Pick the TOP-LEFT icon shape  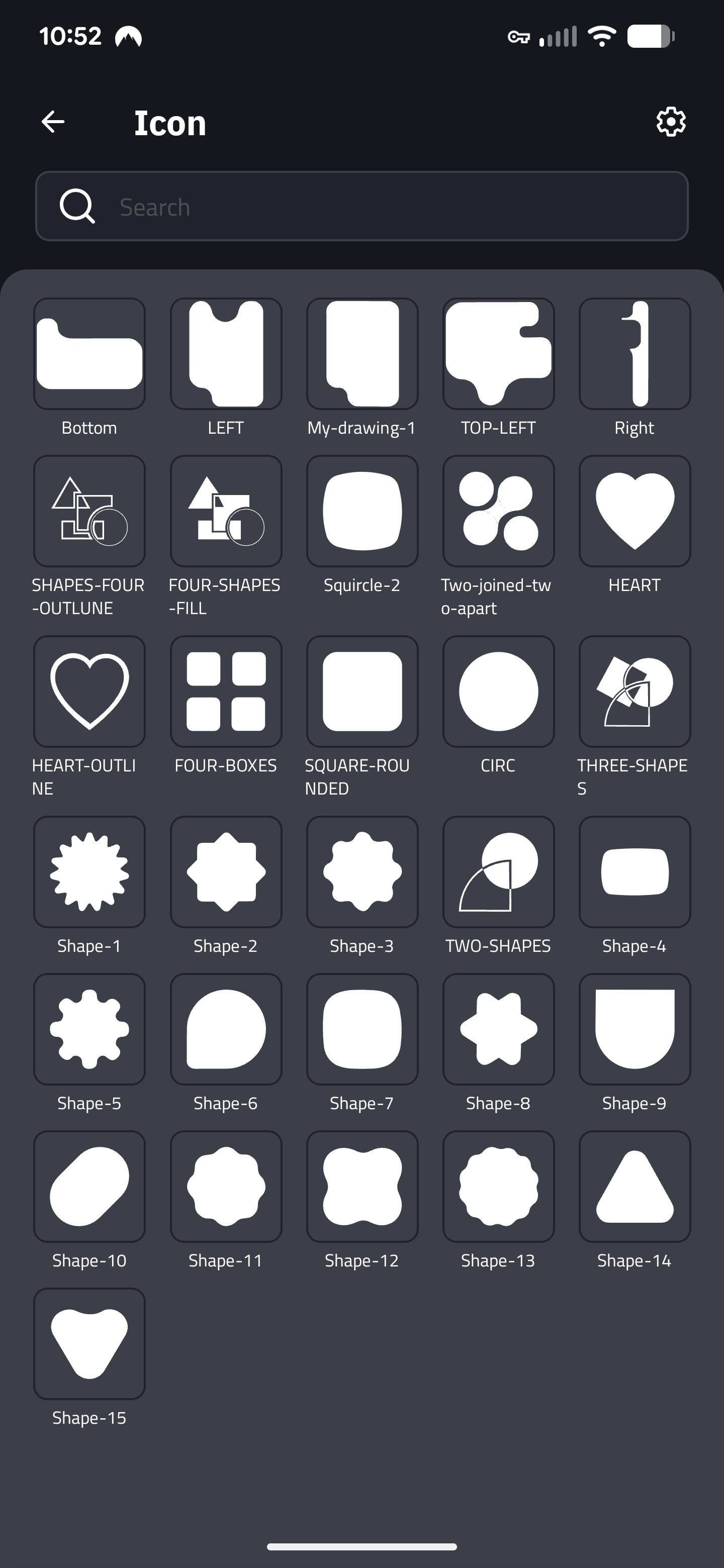(x=498, y=354)
